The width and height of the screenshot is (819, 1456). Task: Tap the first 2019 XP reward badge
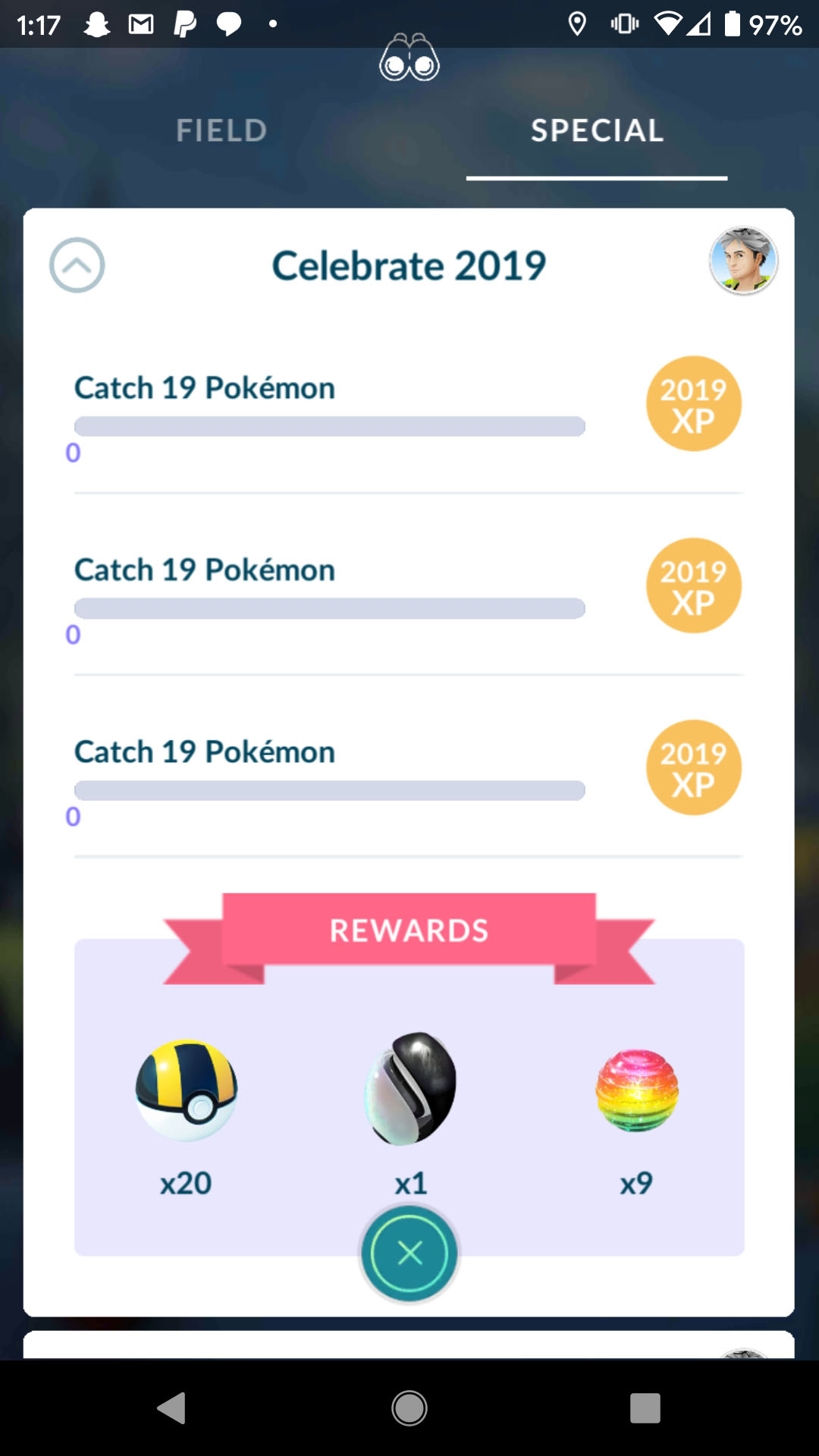point(692,403)
